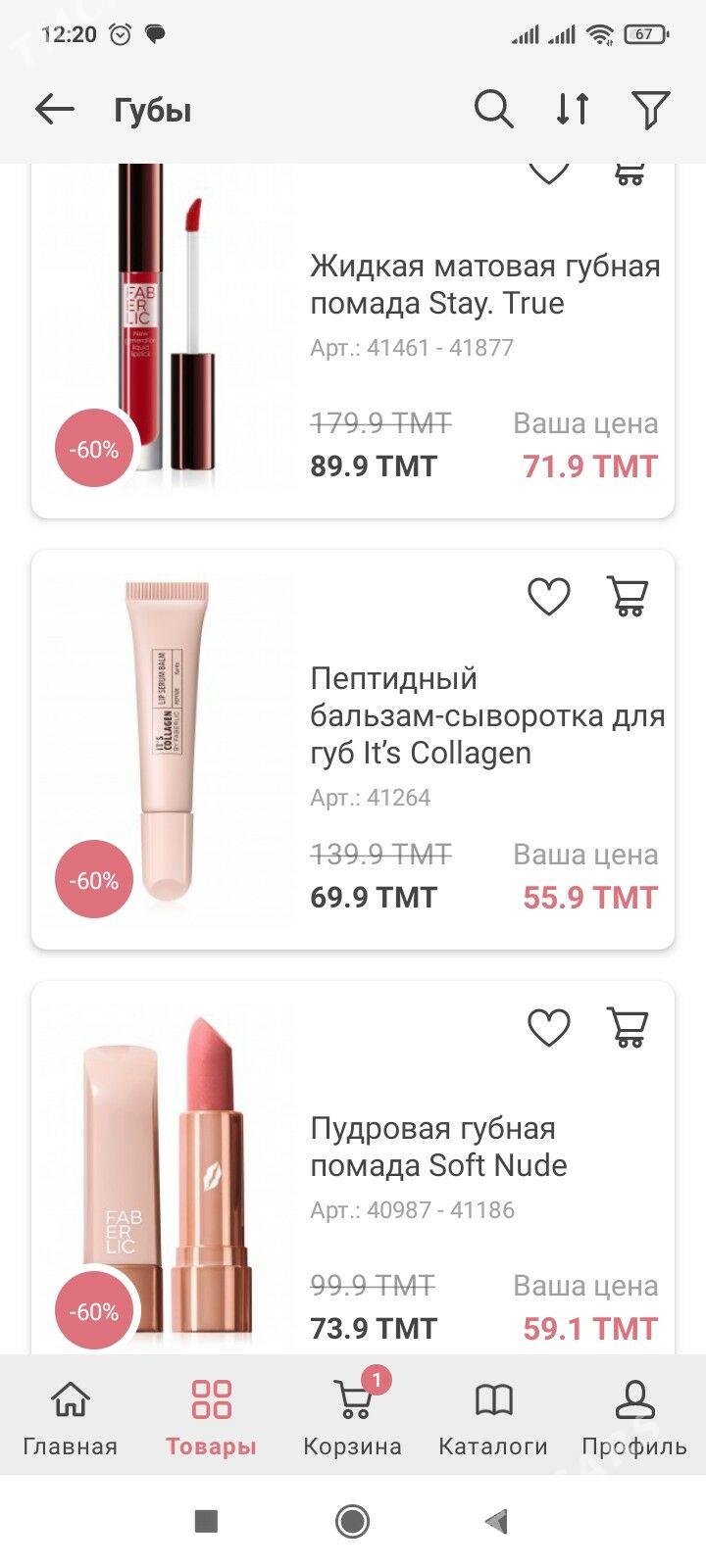Open search in the top bar
Viewport: 706px width, 1568px height.
(x=493, y=110)
